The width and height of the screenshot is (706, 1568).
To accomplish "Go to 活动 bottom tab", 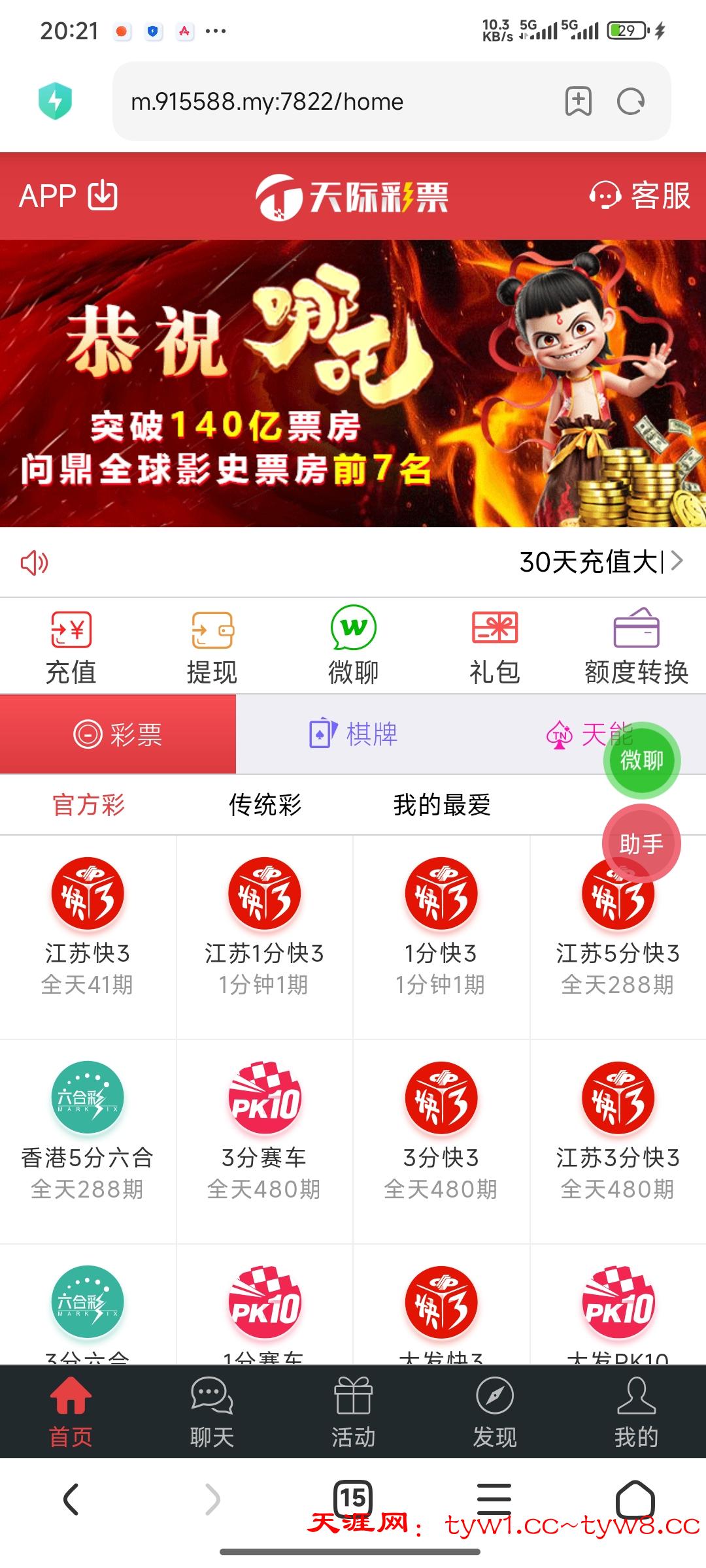I will point(353,1411).
